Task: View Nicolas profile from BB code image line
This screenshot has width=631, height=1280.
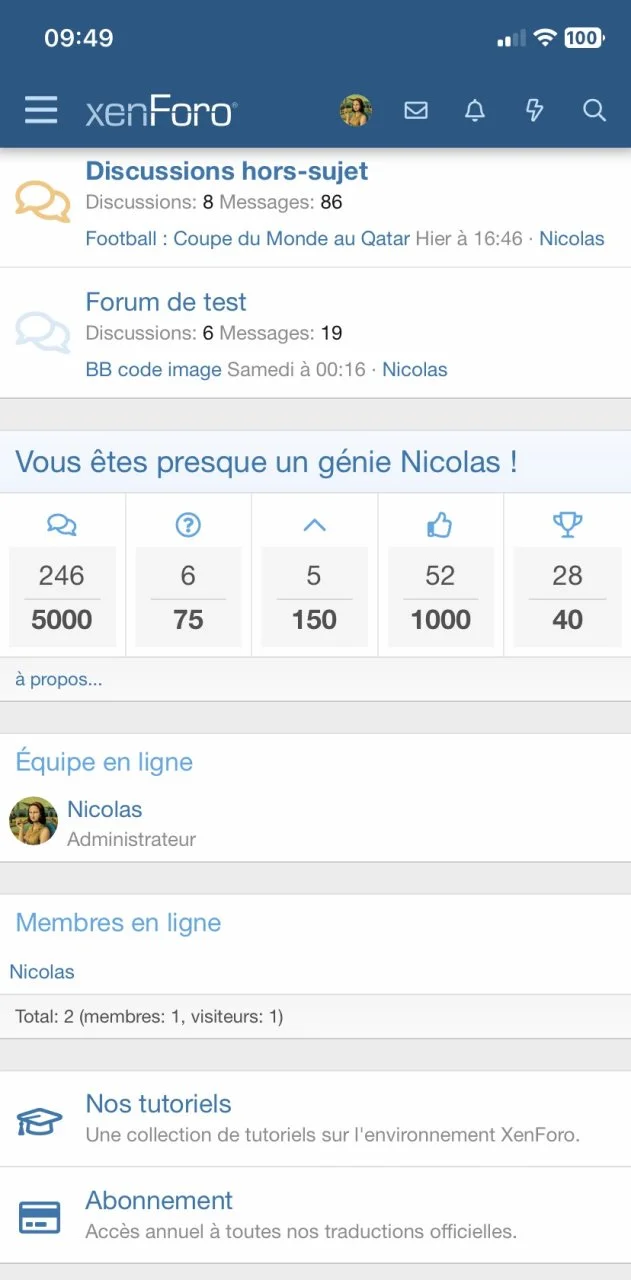Action: click(x=415, y=369)
